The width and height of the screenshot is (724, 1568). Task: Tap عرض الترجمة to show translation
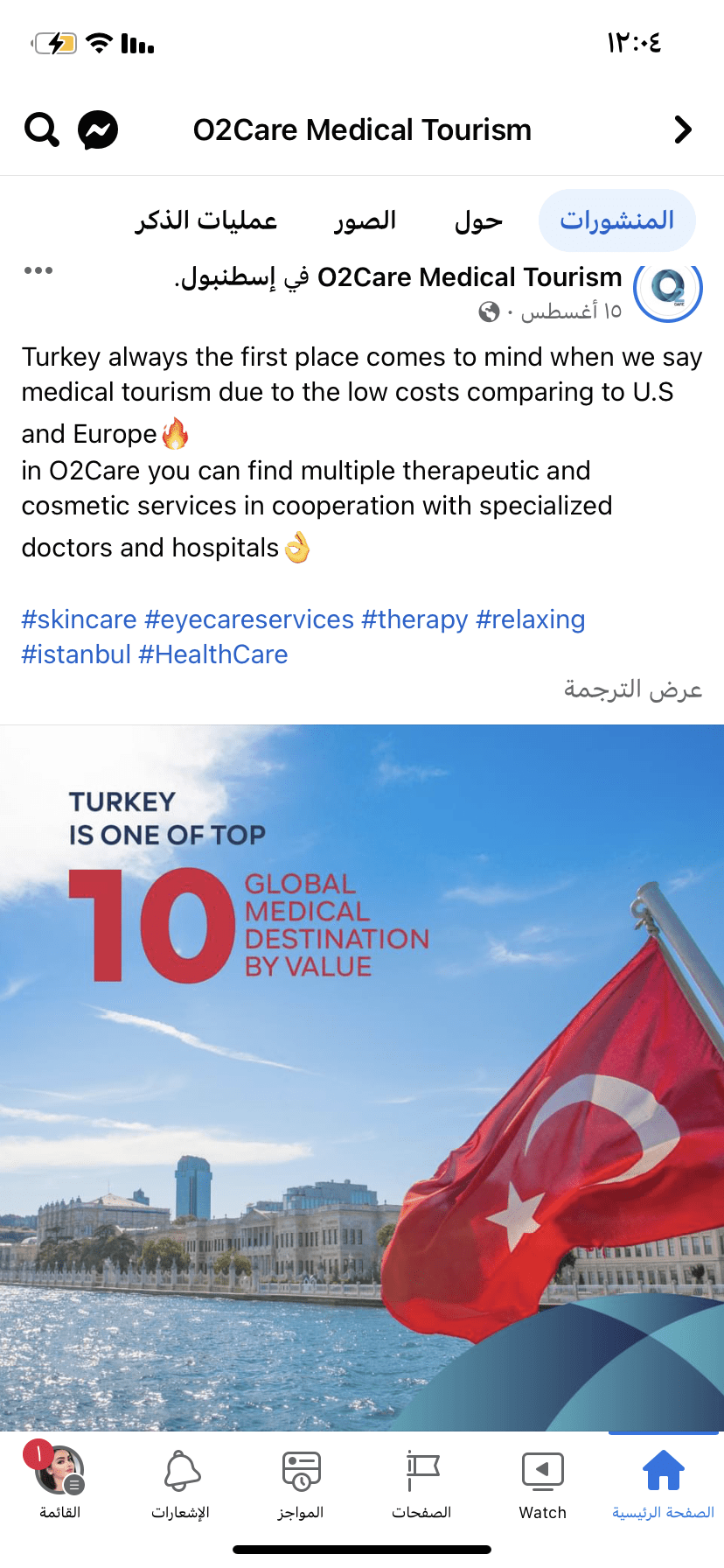click(x=633, y=689)
